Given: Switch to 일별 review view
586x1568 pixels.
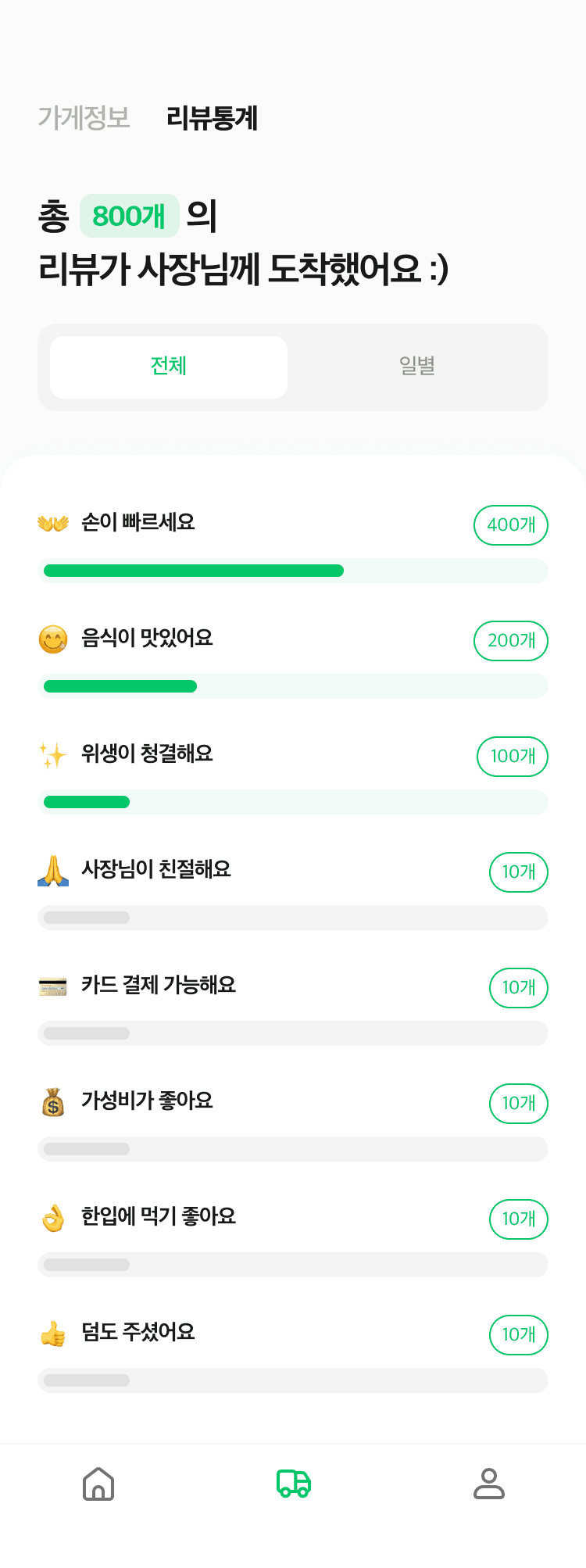Looking at the screenshot, I should pos(417,367).
